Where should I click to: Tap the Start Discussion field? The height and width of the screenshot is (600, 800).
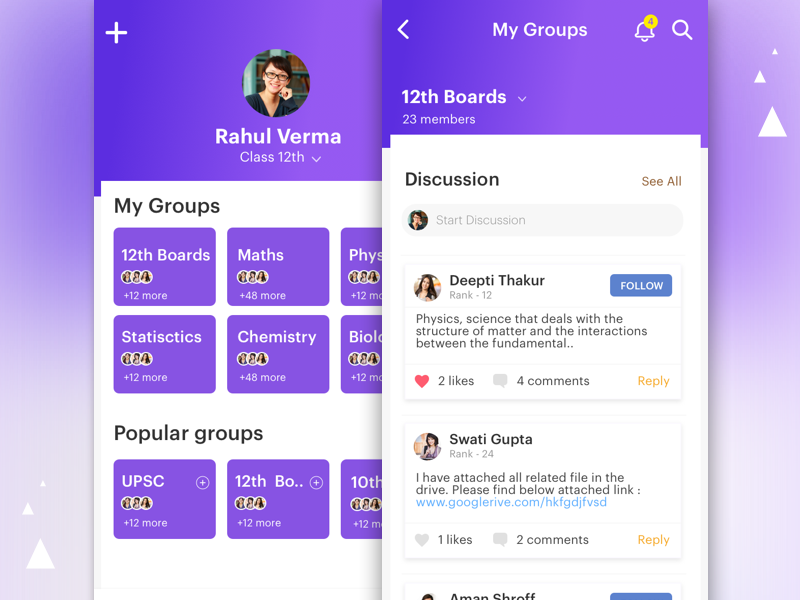click(x=543, y=220)
